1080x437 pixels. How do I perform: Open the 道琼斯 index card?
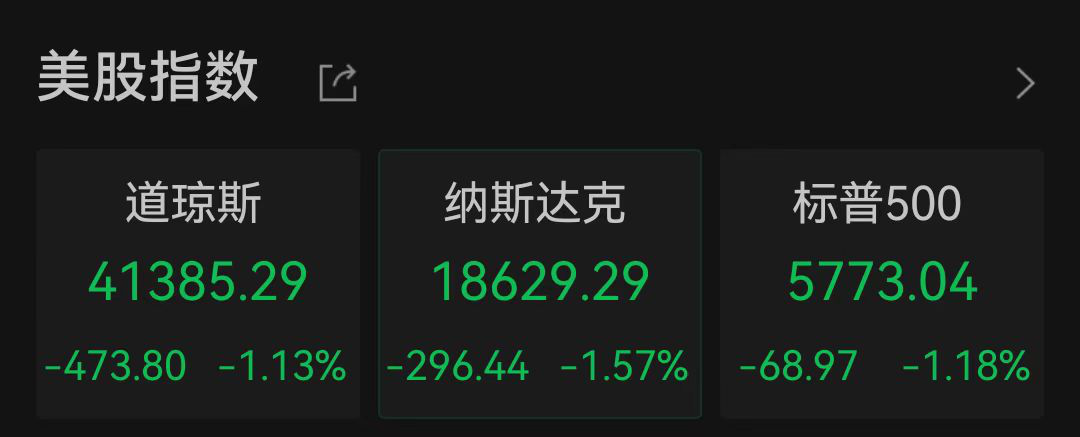pyautogui.click(x=197, y=283)
